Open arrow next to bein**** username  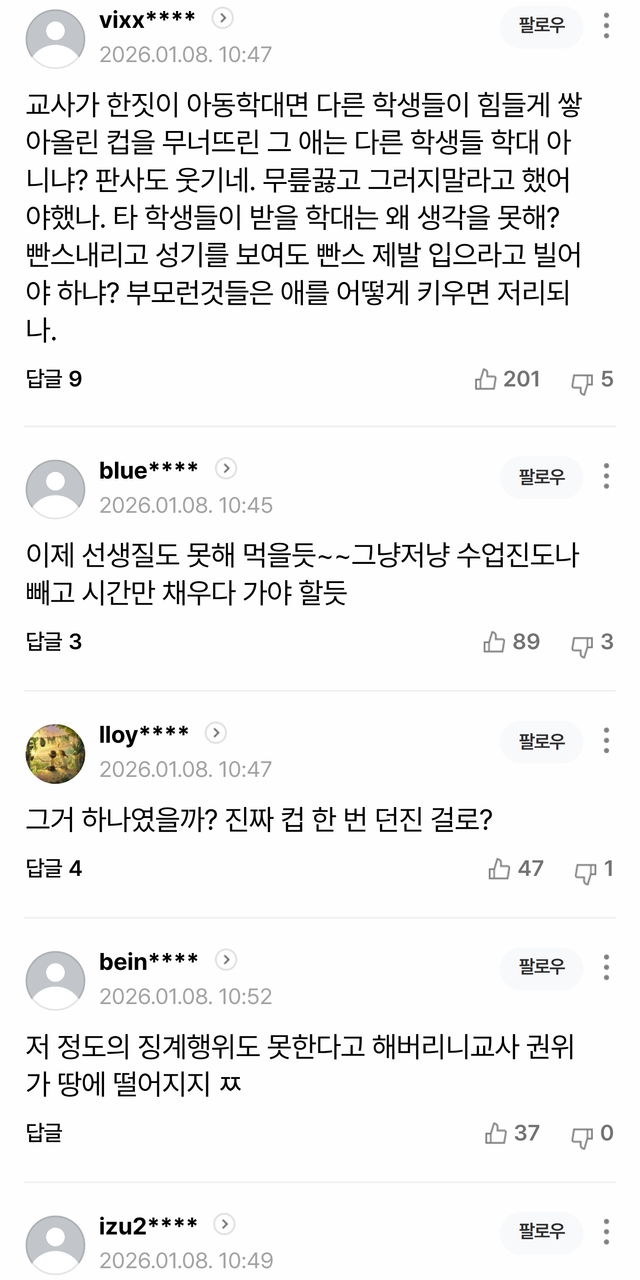click(227, 960)
